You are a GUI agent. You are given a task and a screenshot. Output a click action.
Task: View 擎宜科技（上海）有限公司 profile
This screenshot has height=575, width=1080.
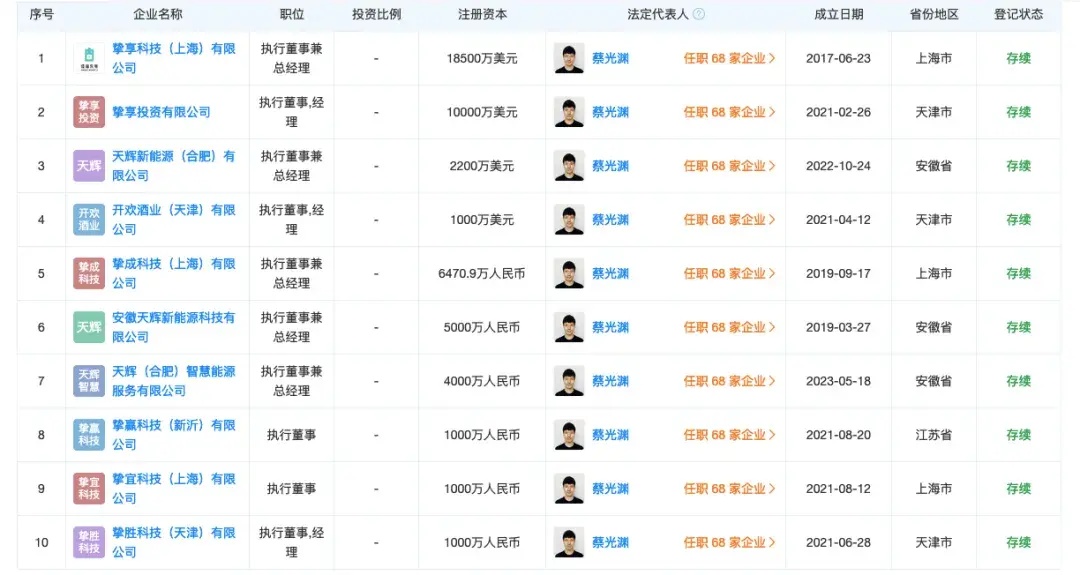coord(173,480)
